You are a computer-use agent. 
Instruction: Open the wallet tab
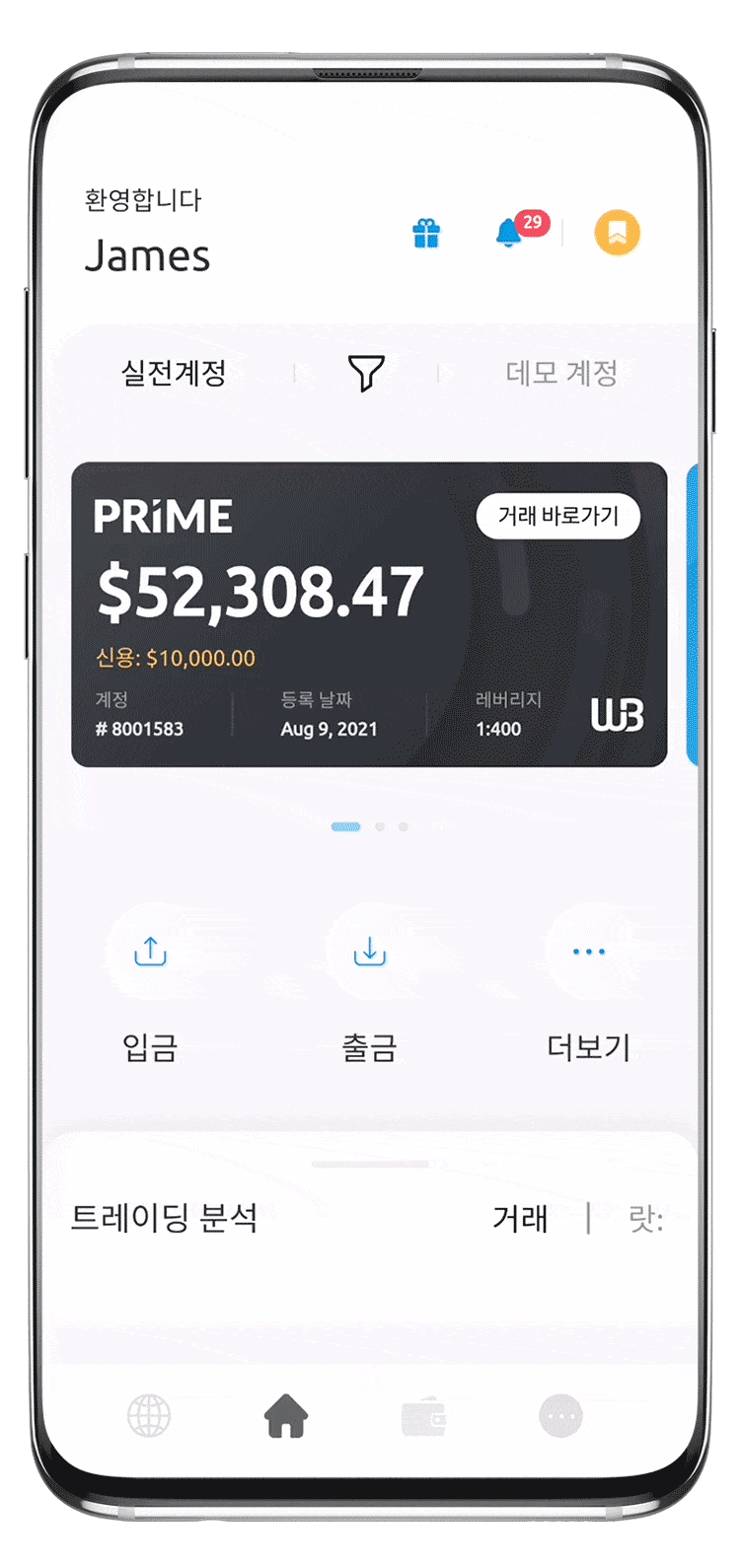click(x=423, y=1417)
